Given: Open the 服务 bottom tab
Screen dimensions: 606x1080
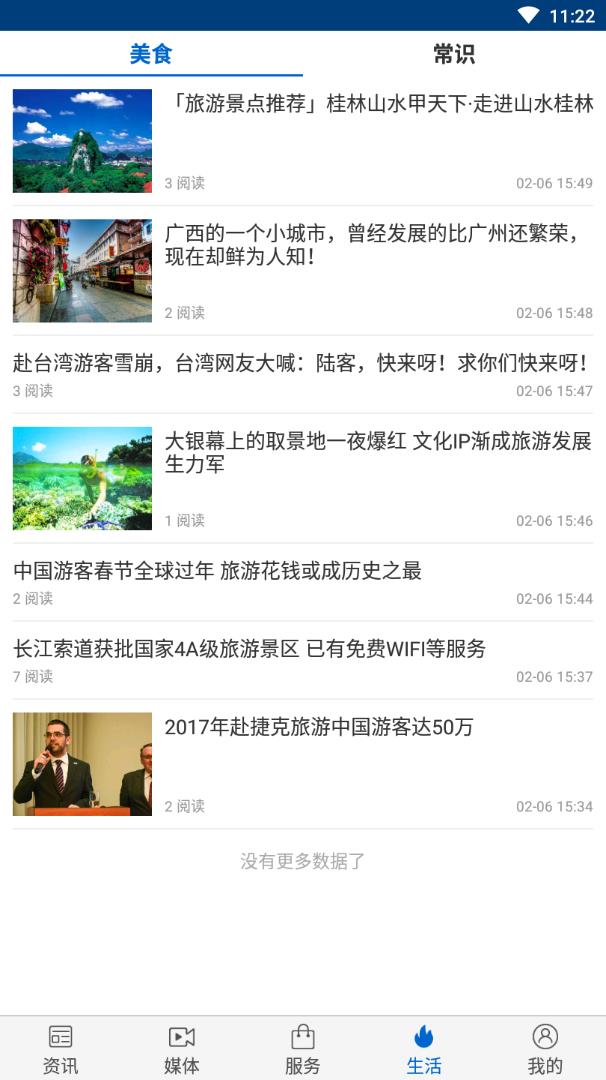Looking at the screenshot, I should (303, 1048).
